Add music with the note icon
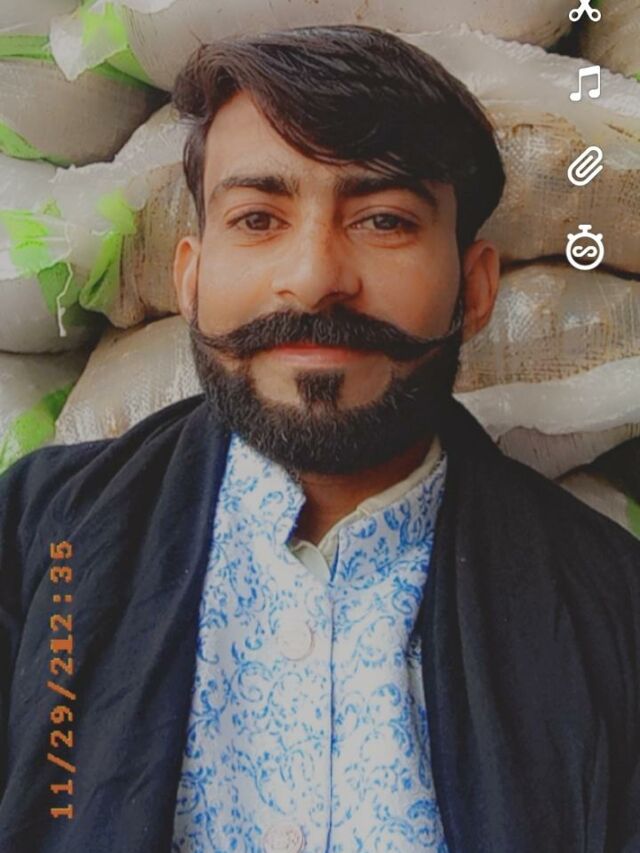This screenshot has height=853, width=640. pyautogui.click(x=585, y=84)
